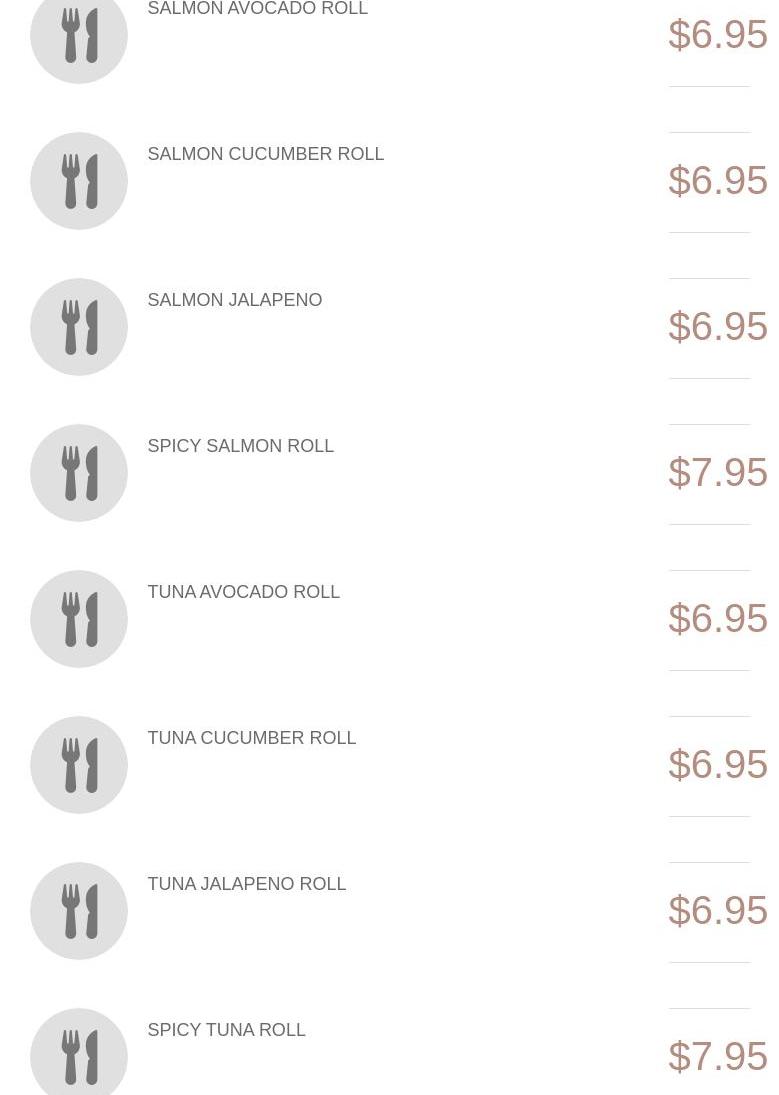Image resolution: width=779 pixels, height=1095 pixels.
Task: Open the Spicy Salmon Roll item
Action: click(x=240, y=446)
